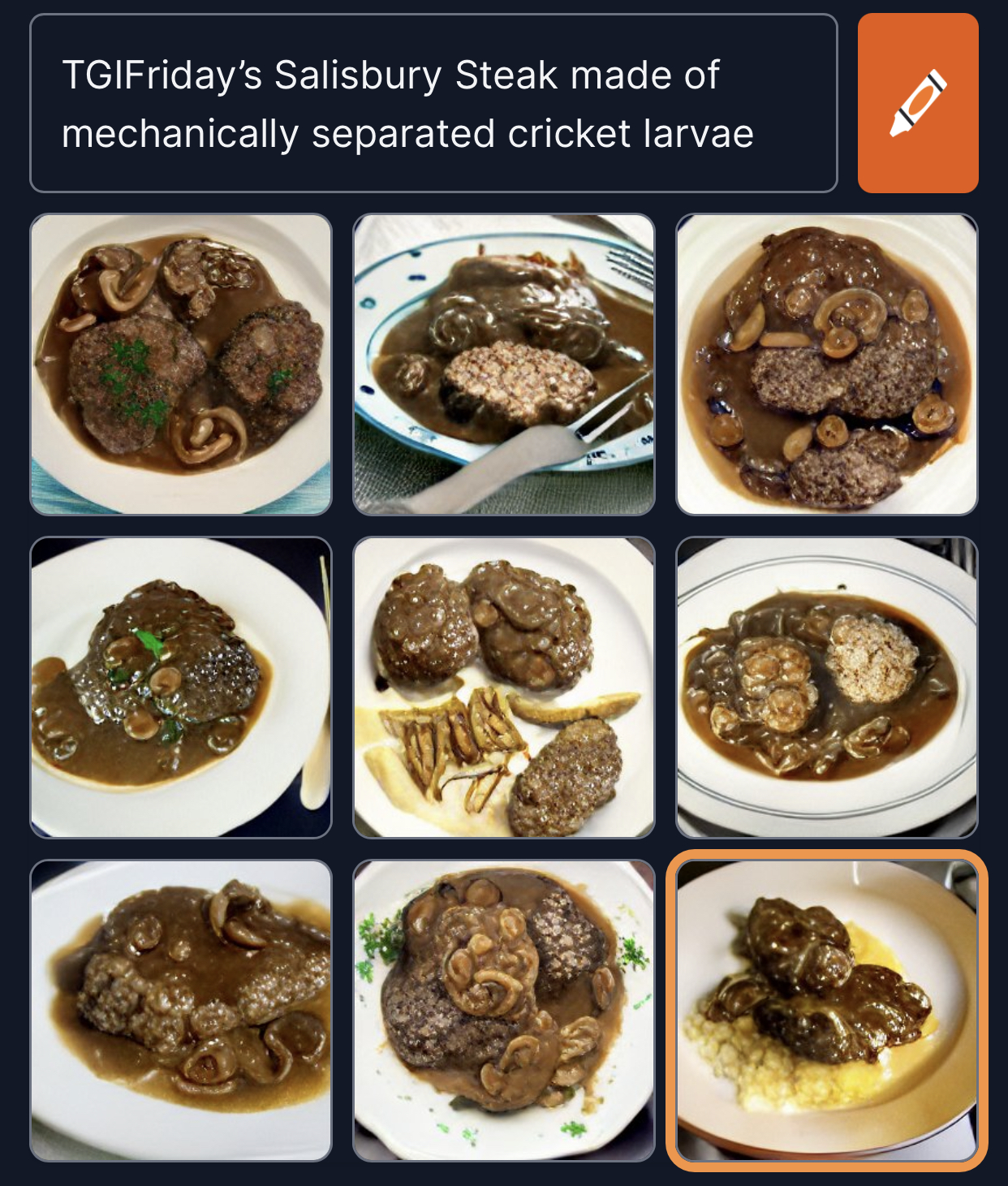Select the image with parsley sprigs beside the steak
Screen dimensions: 1008x1186
click(504, 1010)
